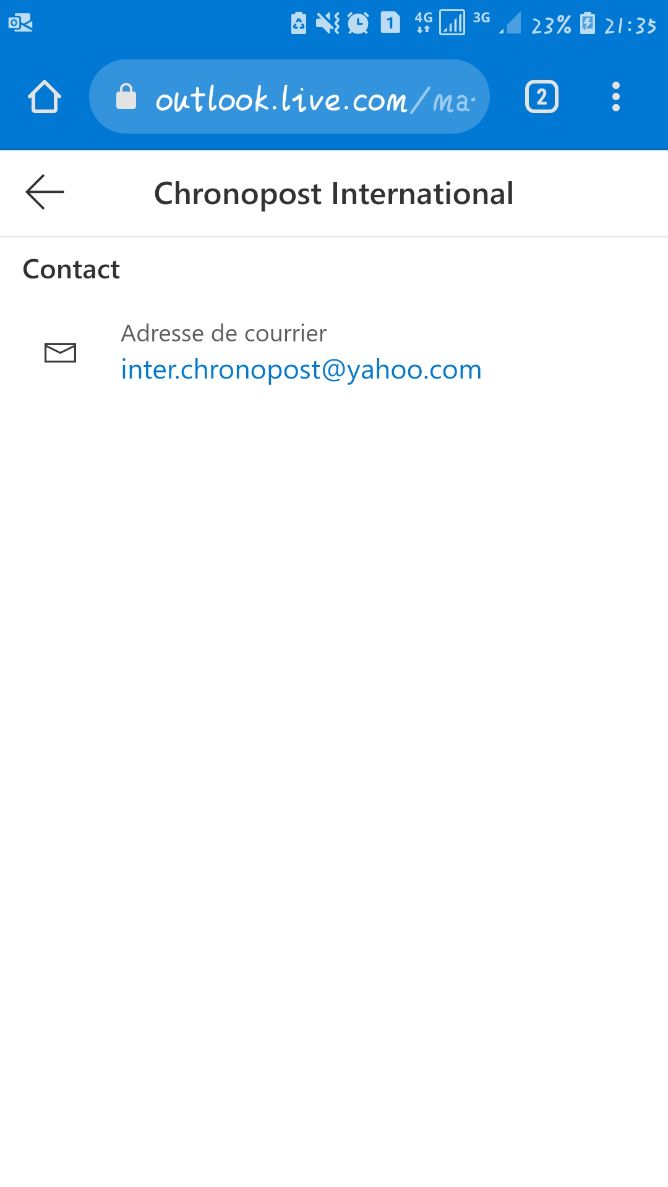The image size is (668, 1187).
Task: Open the browser overflow menu
Action: coord(616,97)
